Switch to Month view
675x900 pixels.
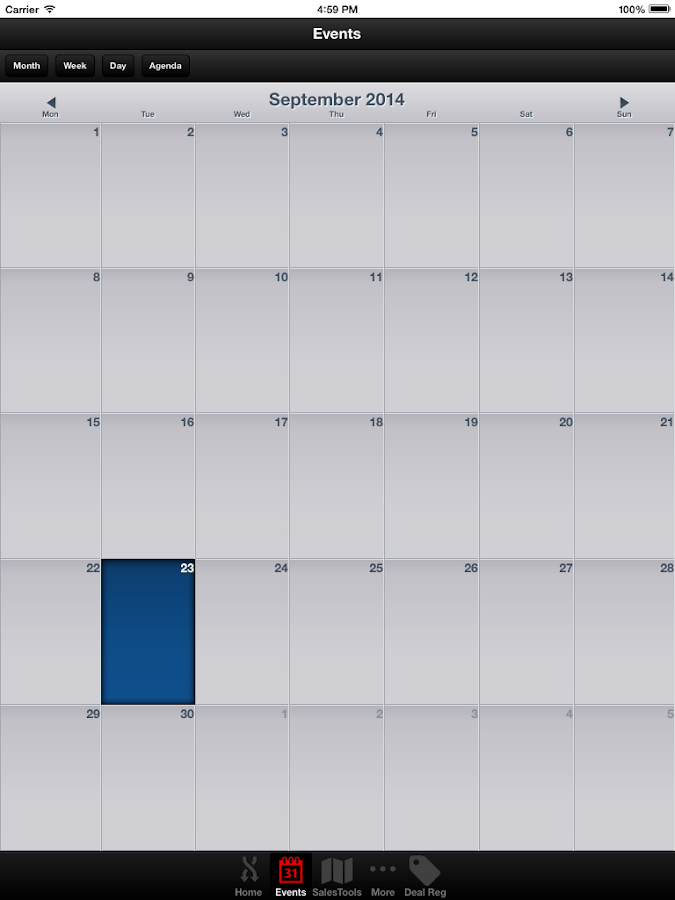(27, 66)
